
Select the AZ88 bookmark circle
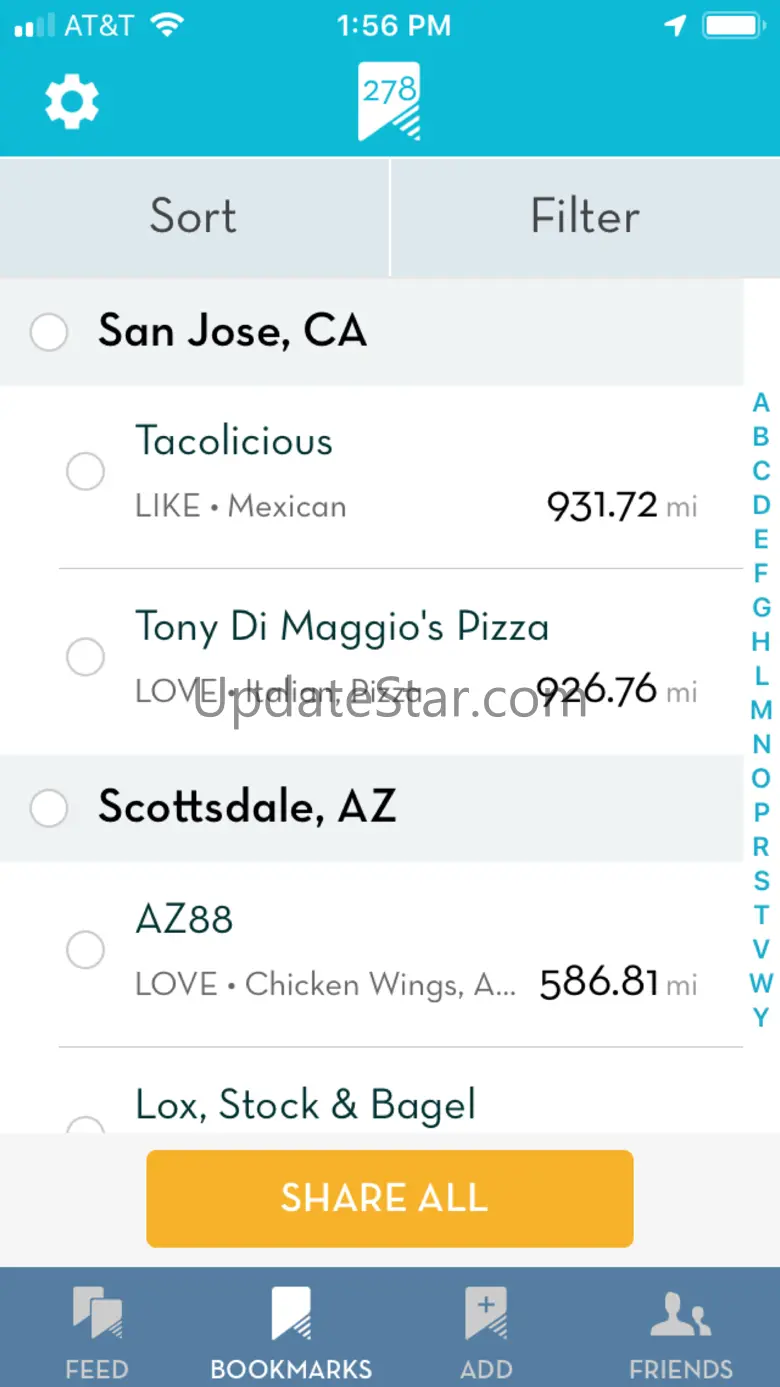[x=85, y=949]
